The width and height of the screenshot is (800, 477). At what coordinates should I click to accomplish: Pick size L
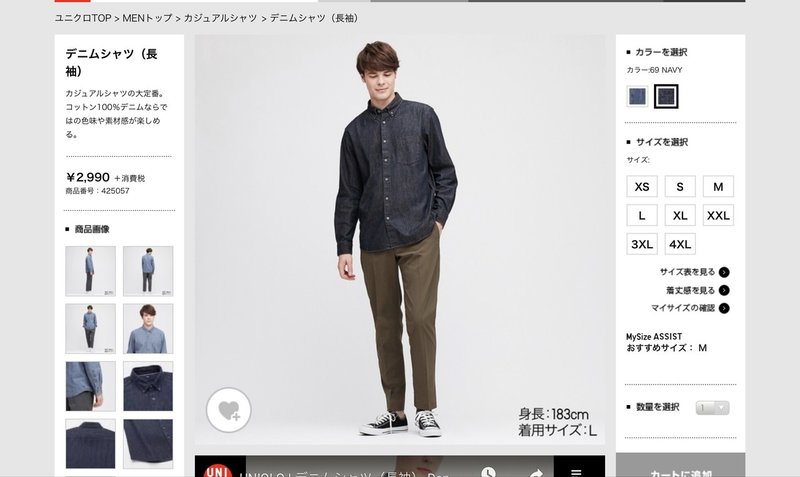[x=642, y=215]
